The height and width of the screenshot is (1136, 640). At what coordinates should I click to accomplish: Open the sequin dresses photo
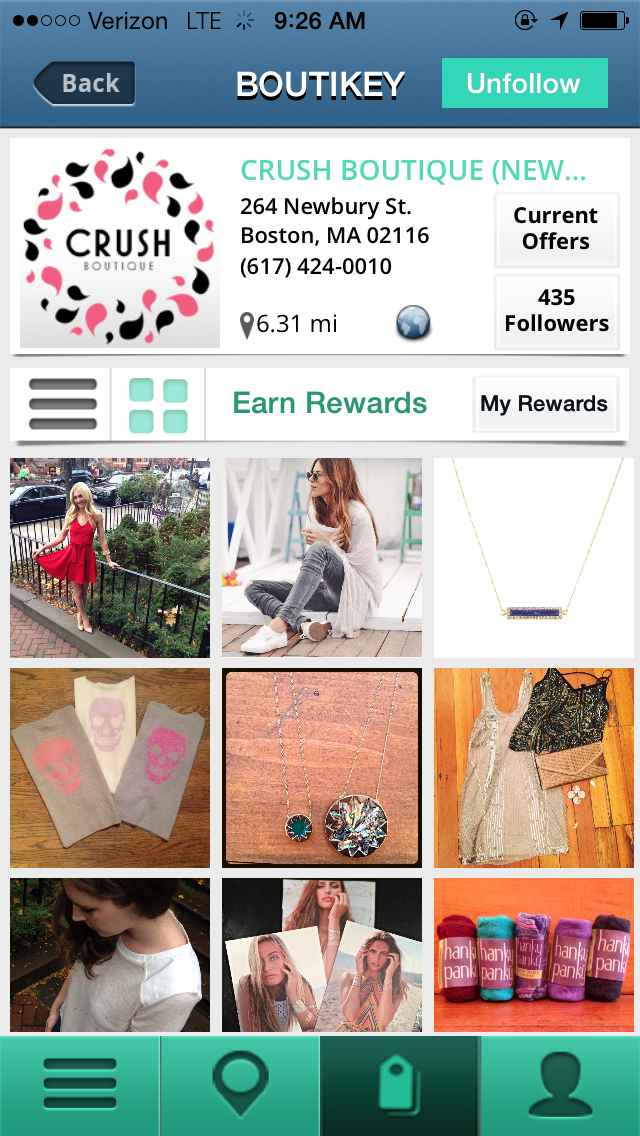534,767
